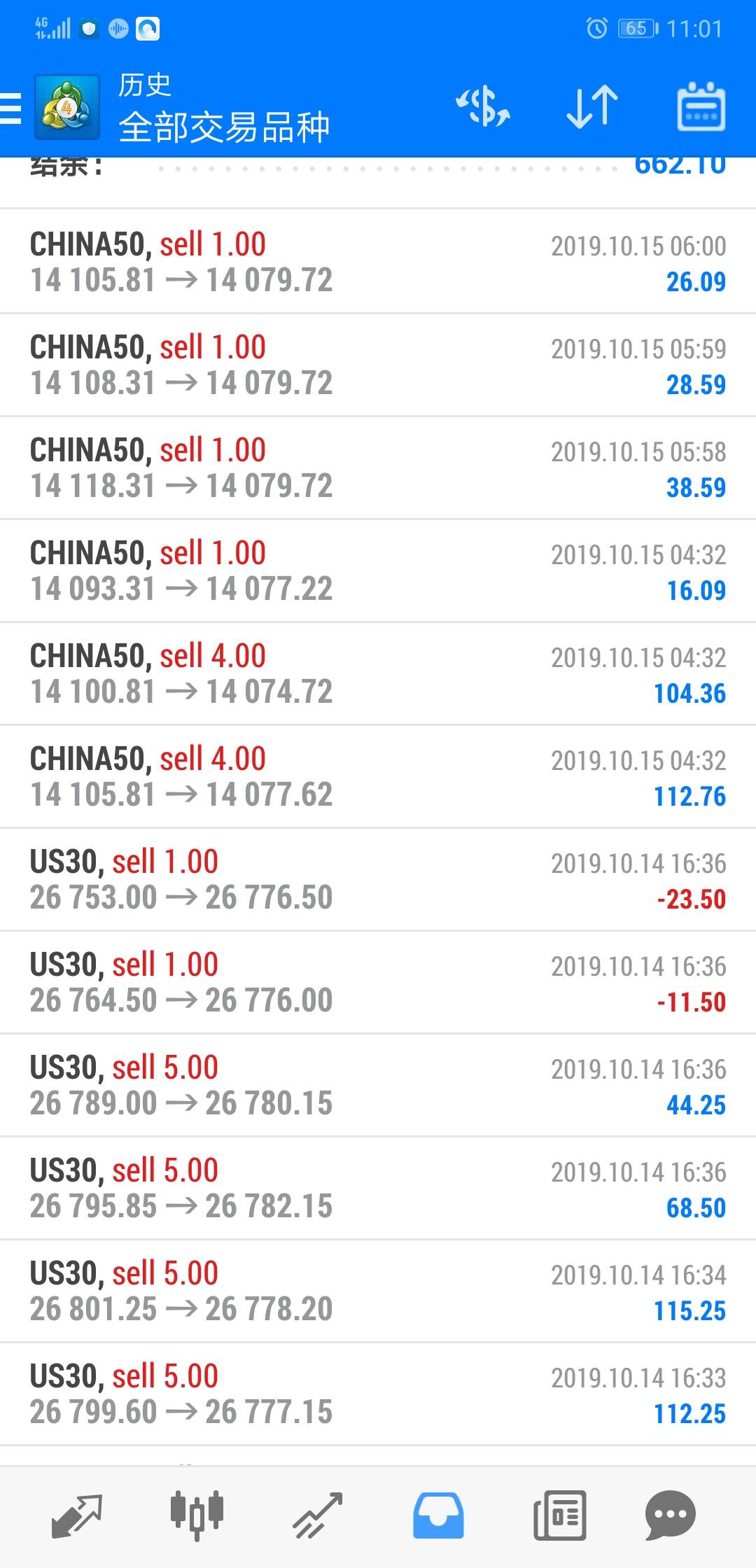Switch to the Quotes tab
This screenshot has width=756, height=1568.
point(77,1515)
